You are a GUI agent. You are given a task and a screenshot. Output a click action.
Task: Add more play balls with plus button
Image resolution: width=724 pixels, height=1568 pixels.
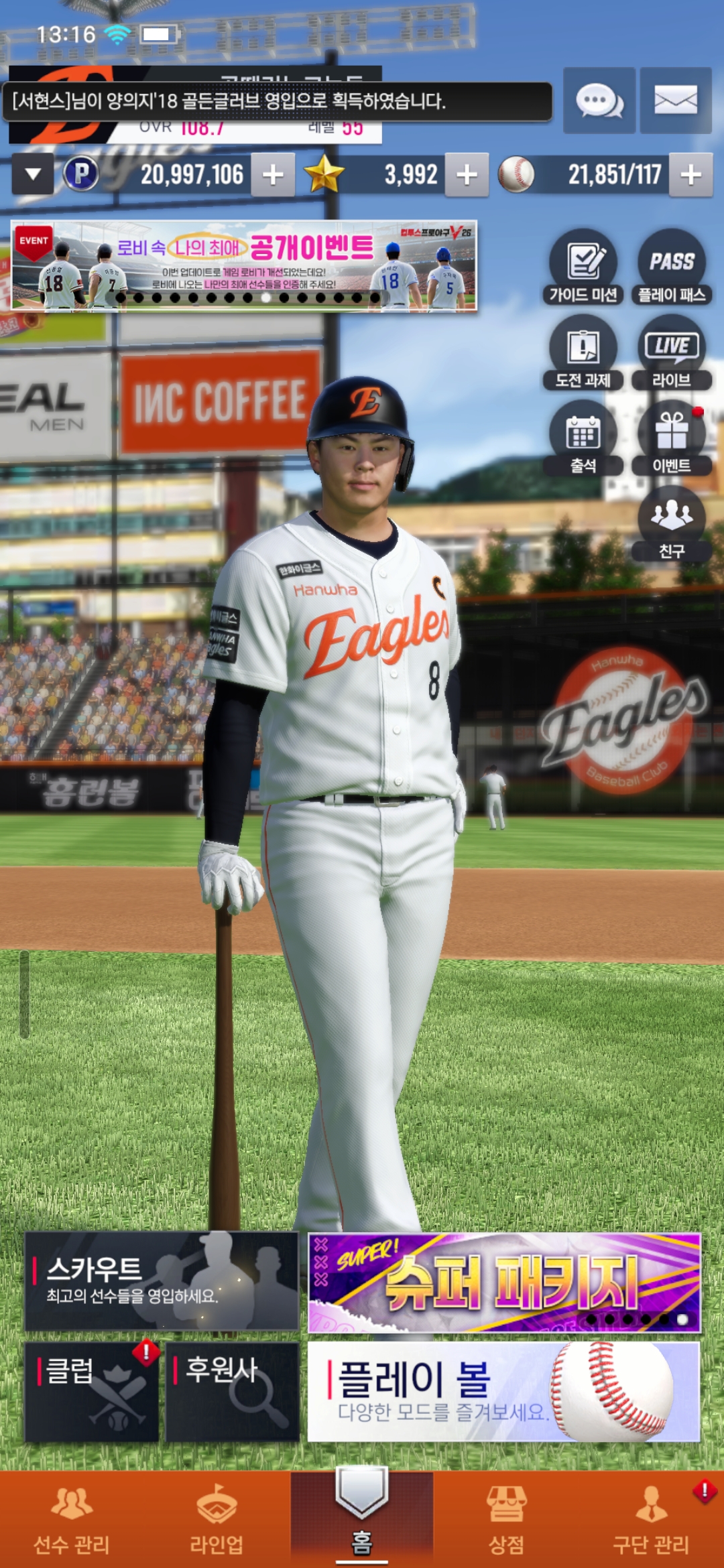tap(690, 175)
